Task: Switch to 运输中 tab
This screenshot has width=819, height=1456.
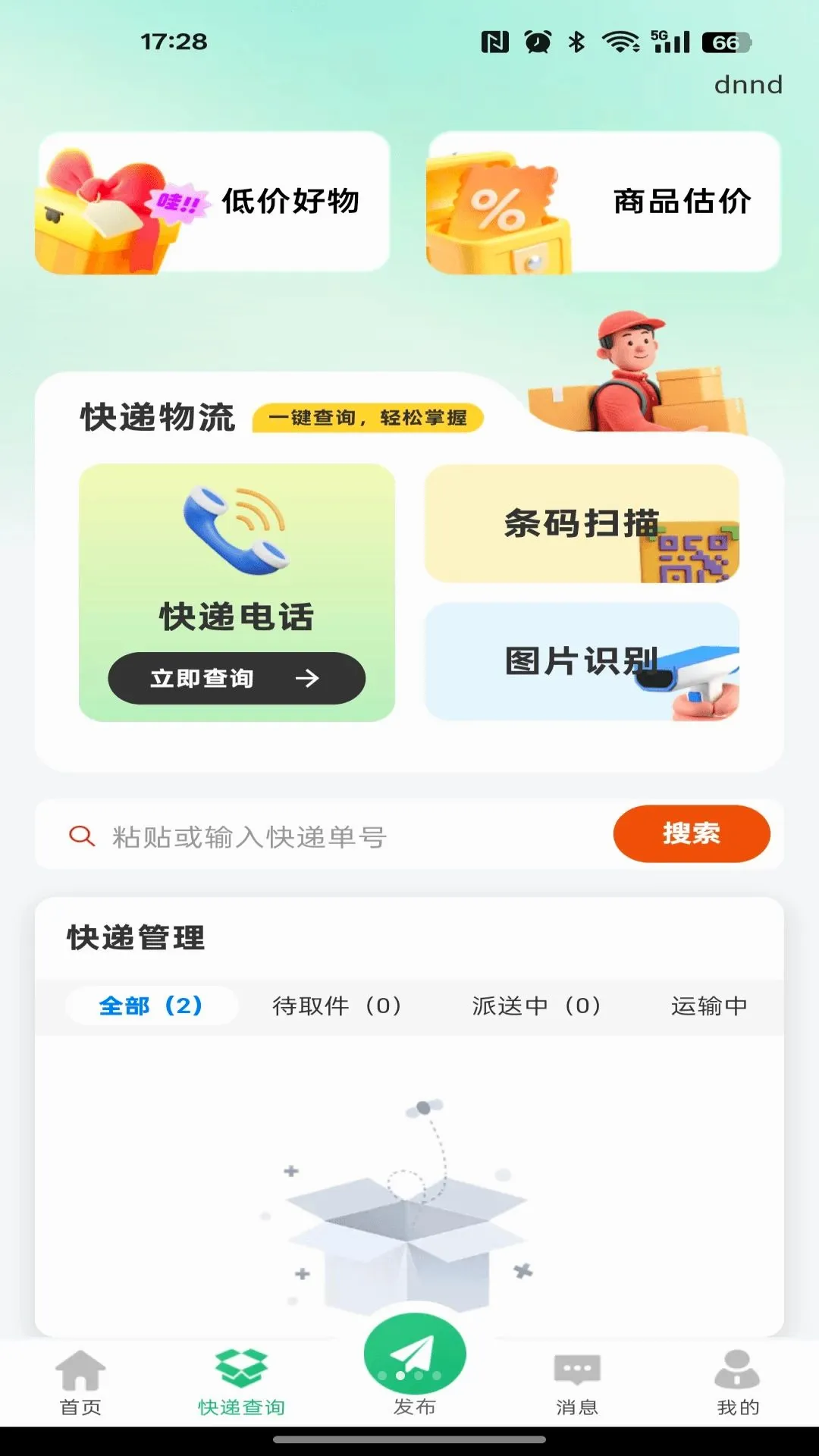Action: coord(710,1006)
